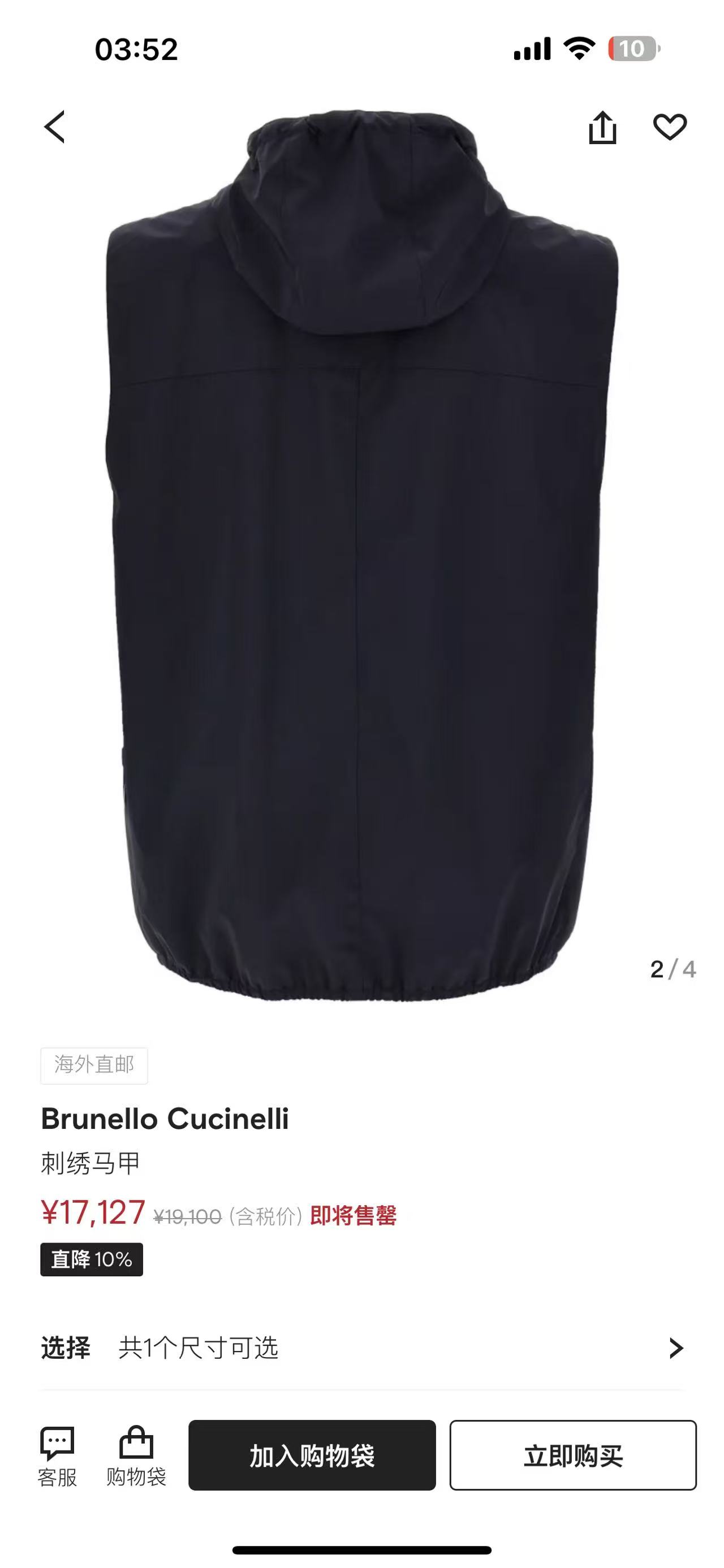Open the 购物袋 shopping bag
724x1568 pixels.
(x=136, y=1456)
